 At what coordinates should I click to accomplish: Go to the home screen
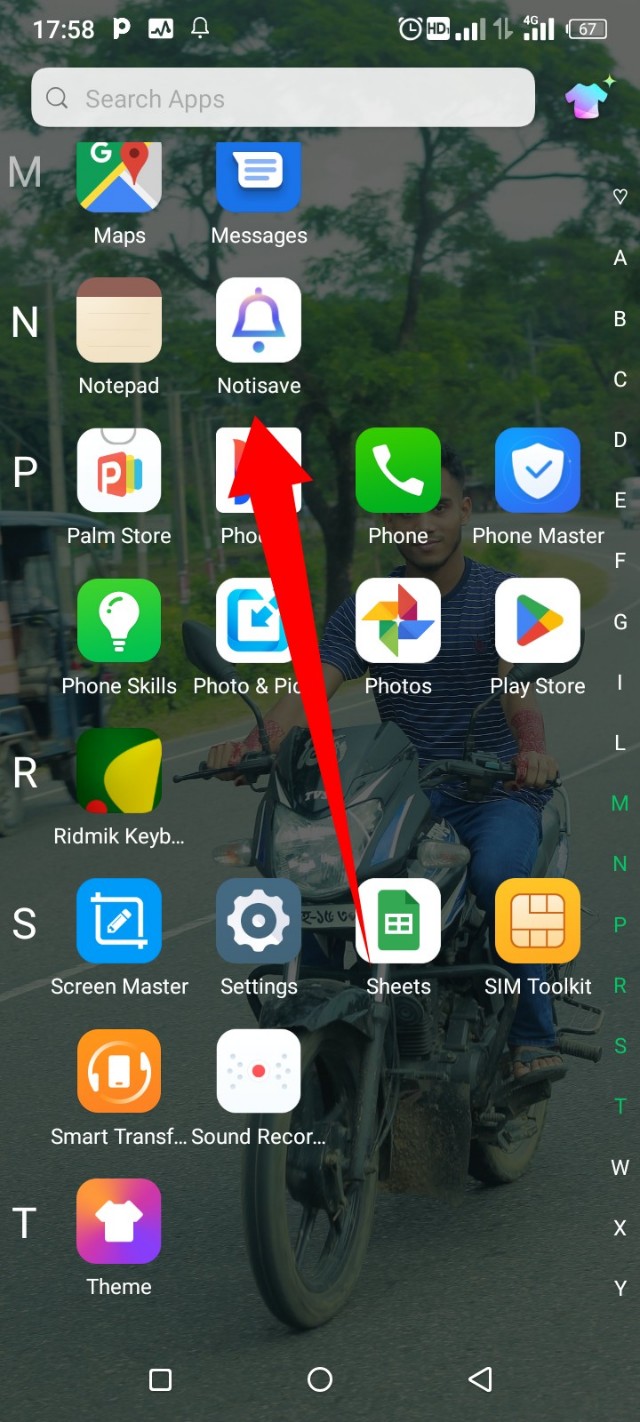click(x=320, y=1380)
